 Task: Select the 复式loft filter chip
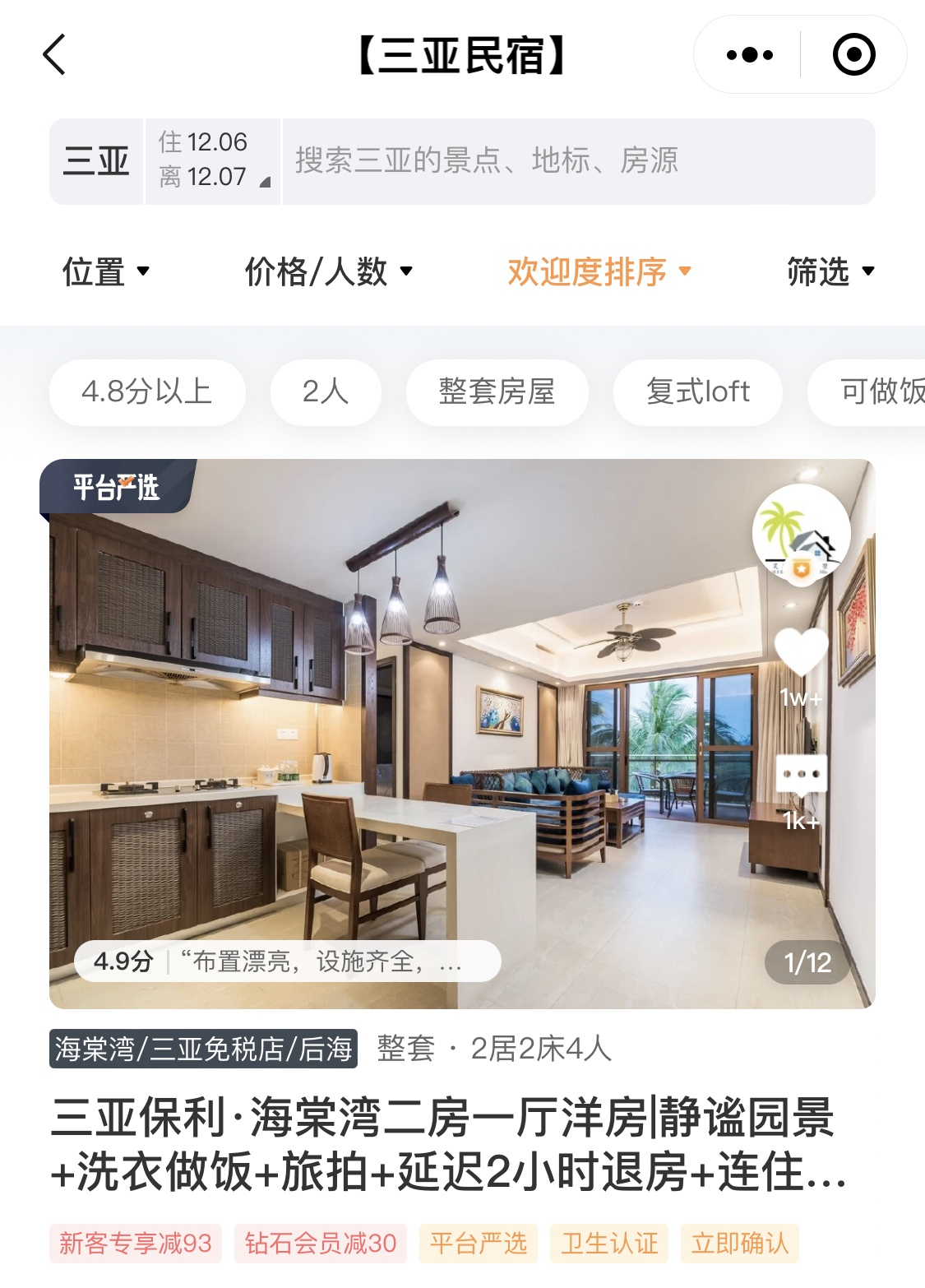pyautogui.click(x=697, y=392)
